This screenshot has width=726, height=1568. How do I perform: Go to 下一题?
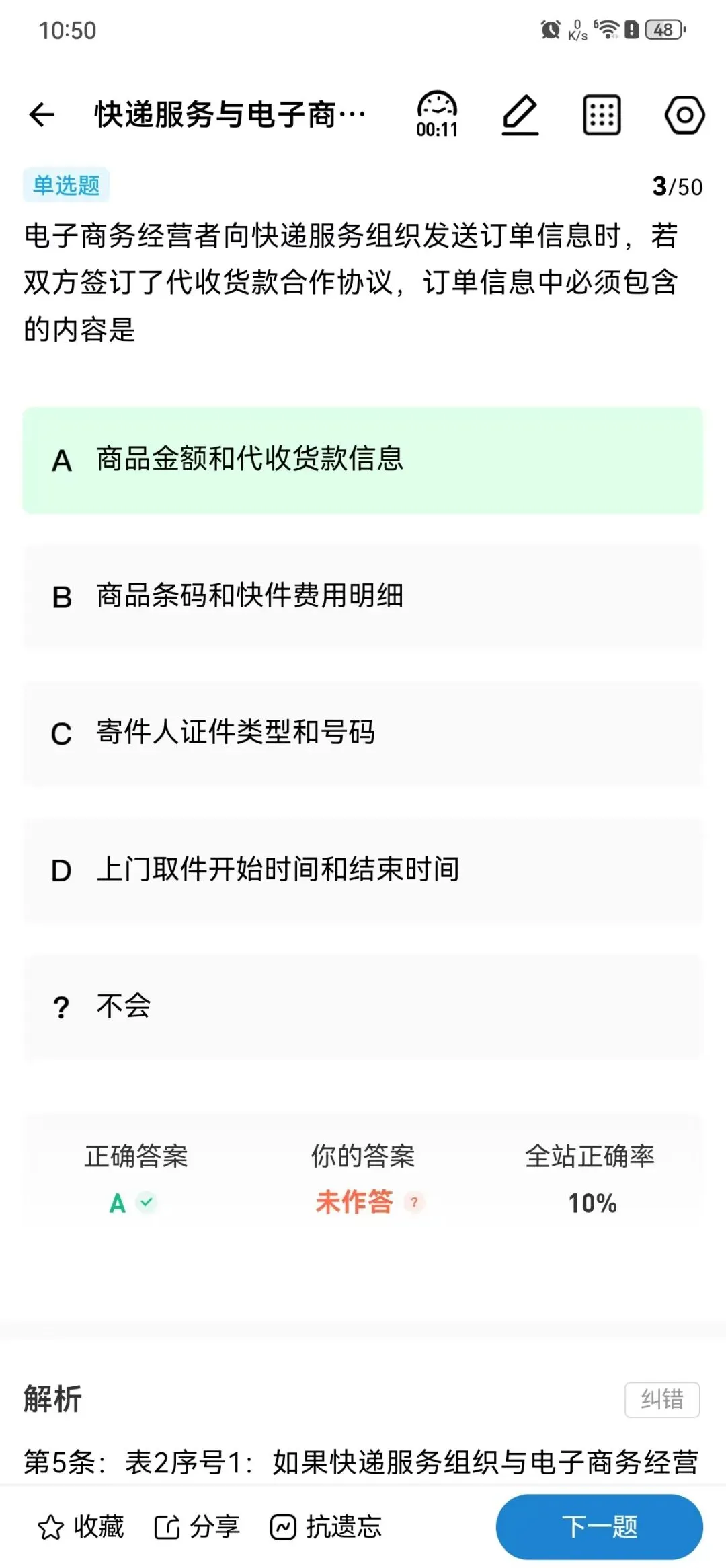600,1527
